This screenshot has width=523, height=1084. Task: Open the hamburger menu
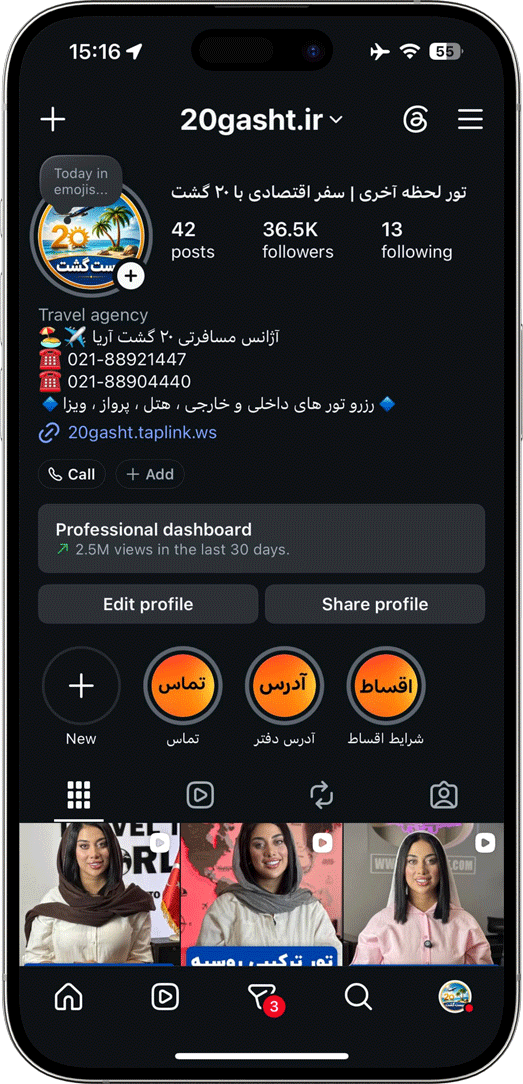click(x=470, y=120)
